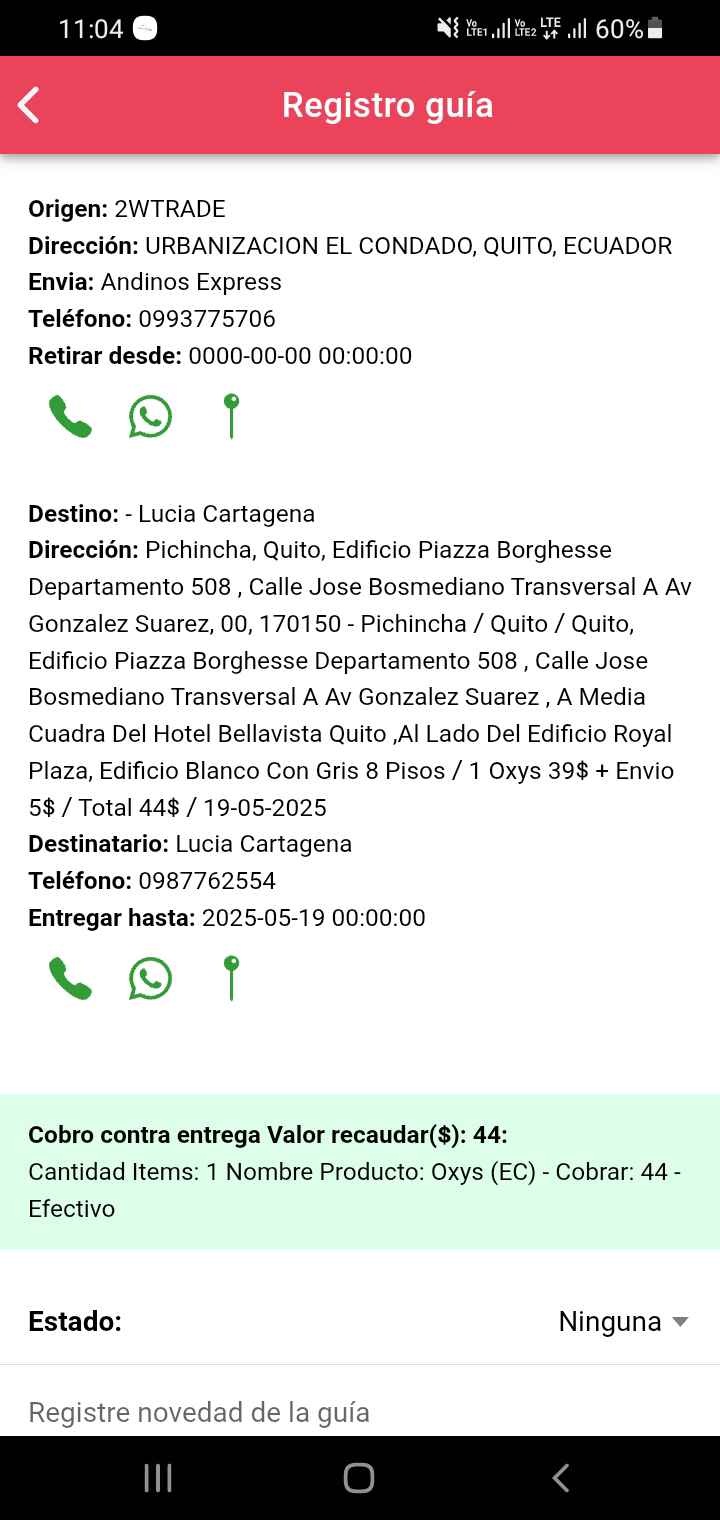The height and width of the screenshot is (1520, 720).
Task: Tap the system home button
Action: pos(359,1478)
